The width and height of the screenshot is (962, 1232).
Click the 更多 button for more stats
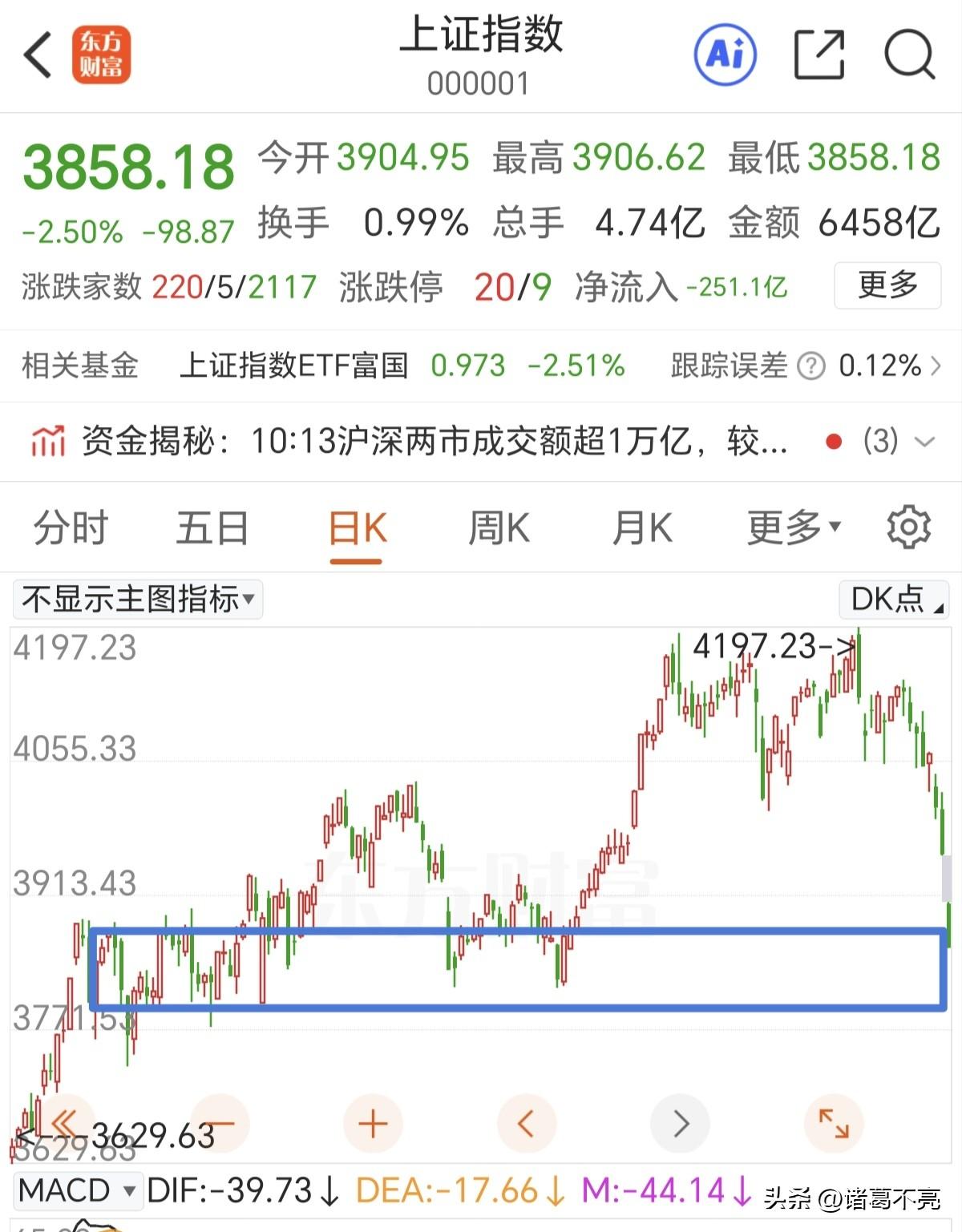point(886,285)
